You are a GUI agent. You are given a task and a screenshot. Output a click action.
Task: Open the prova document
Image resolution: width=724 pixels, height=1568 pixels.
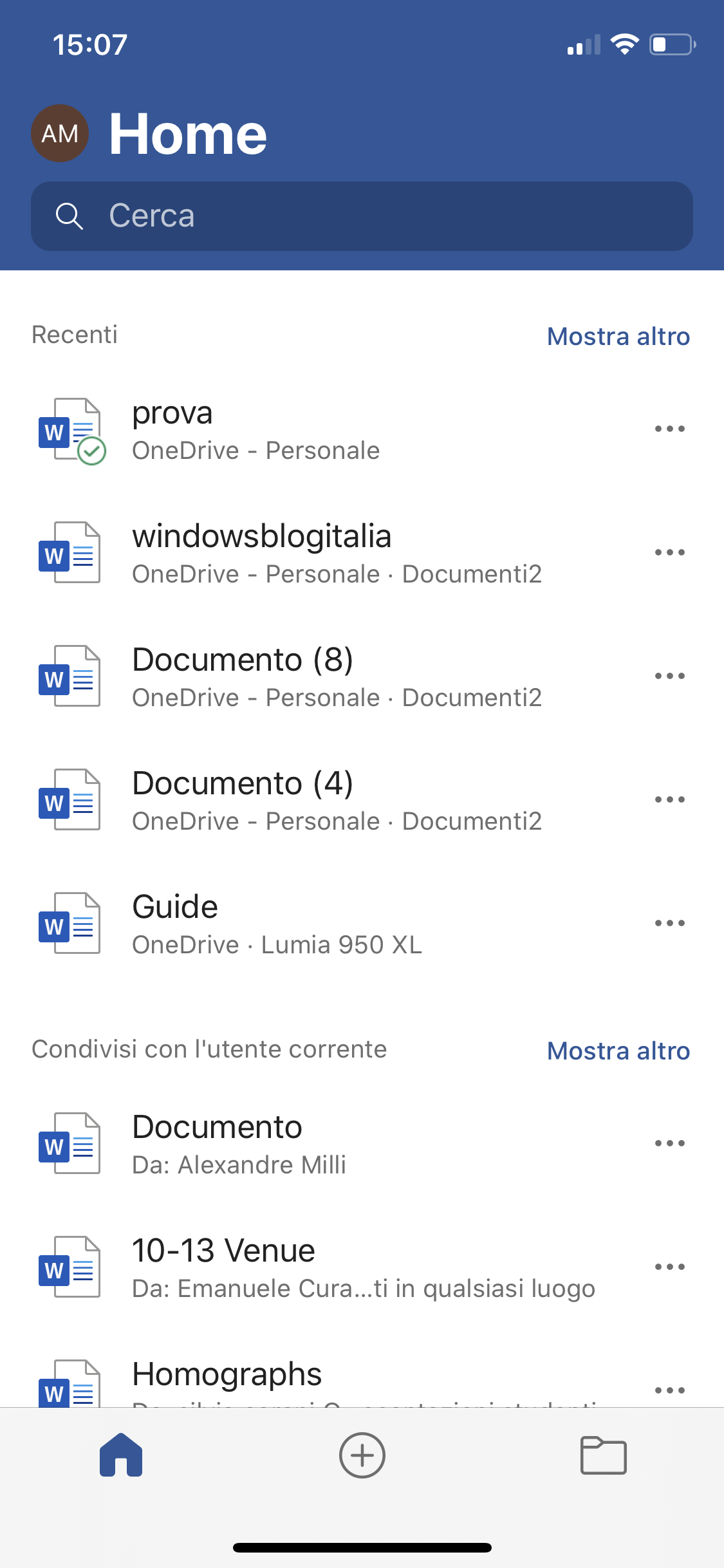tap(362, 429)
